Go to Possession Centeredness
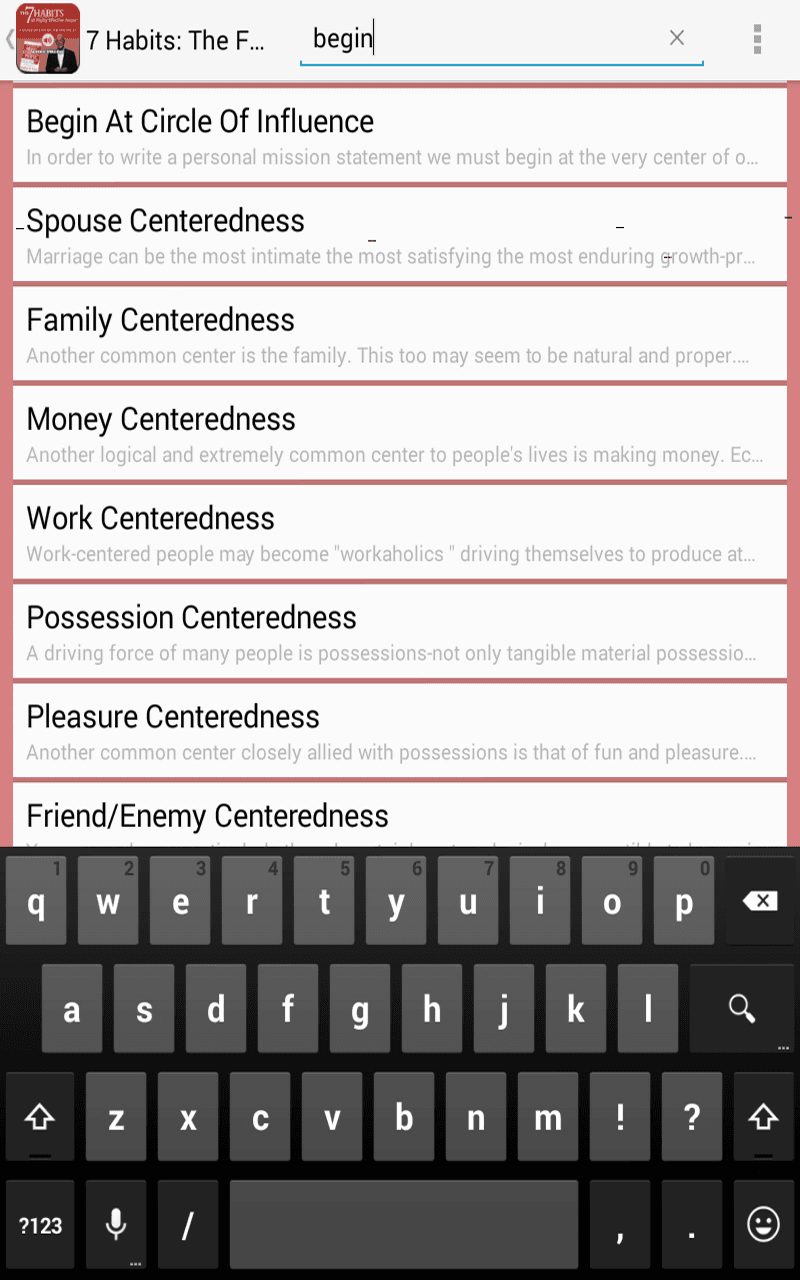Screen dimensions: 800x1280 [x=400, y=631]
